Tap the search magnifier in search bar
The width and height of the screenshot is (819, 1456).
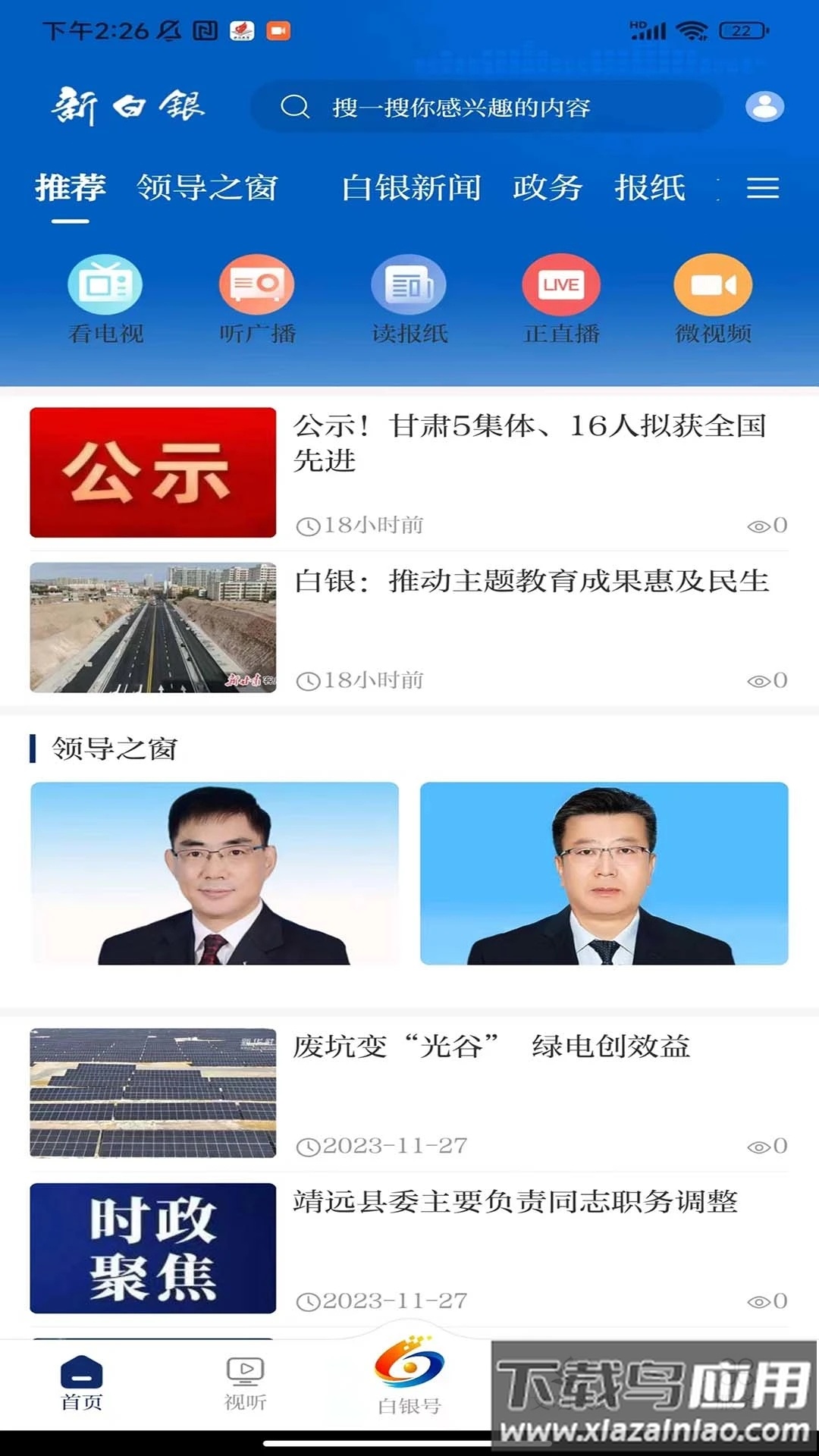click(x=296, y=107)
